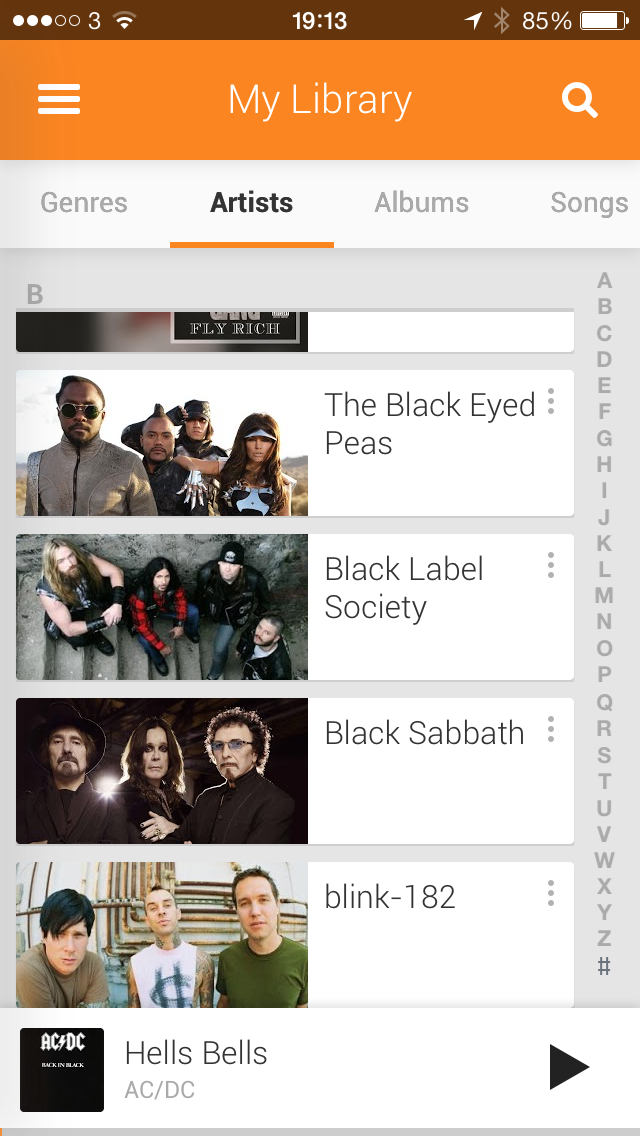Jump to the # section in index
640x1136 pixels.
click(604, 966)
